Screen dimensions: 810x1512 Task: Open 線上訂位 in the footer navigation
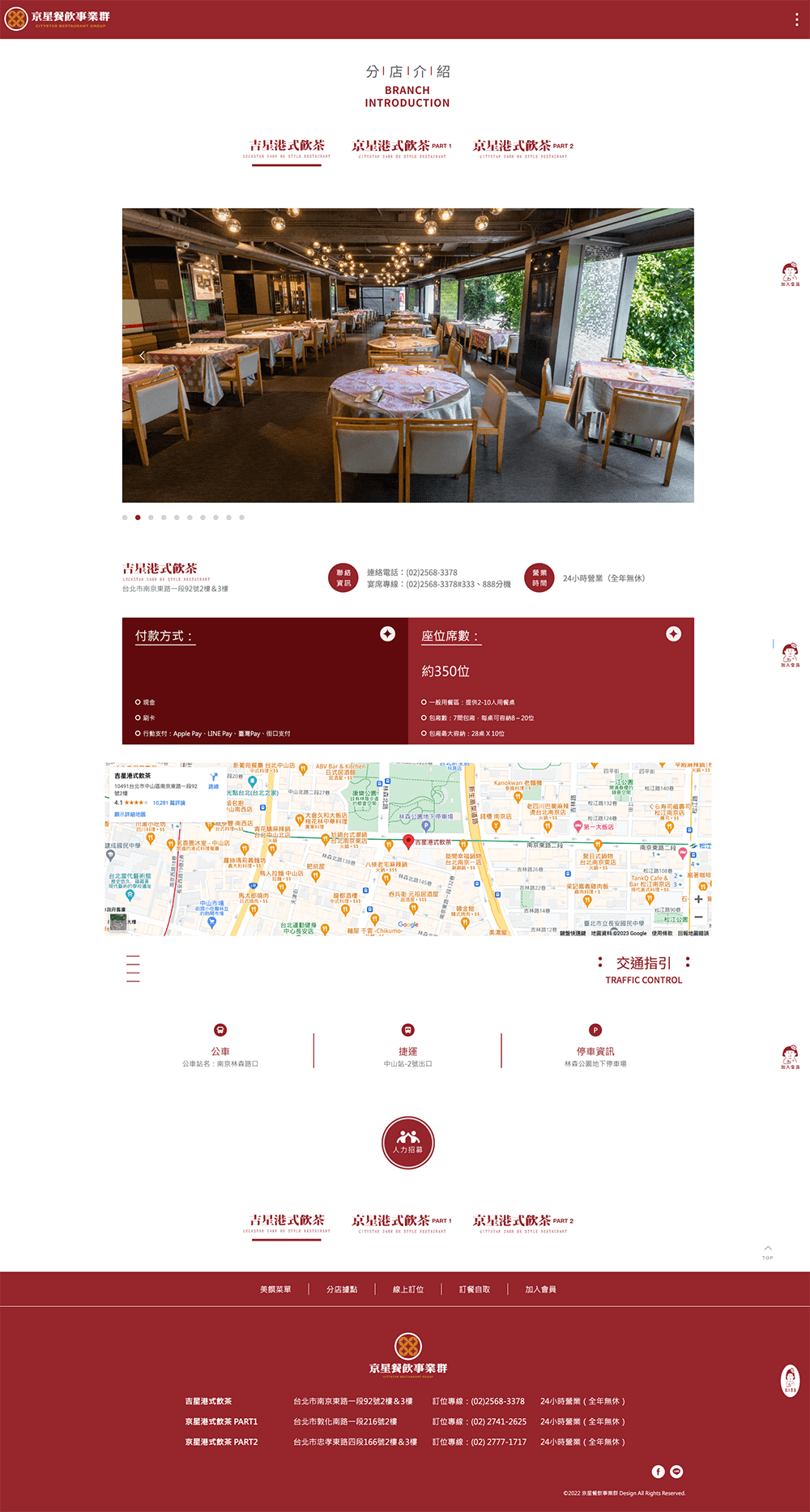click(x=408, y=1289)
